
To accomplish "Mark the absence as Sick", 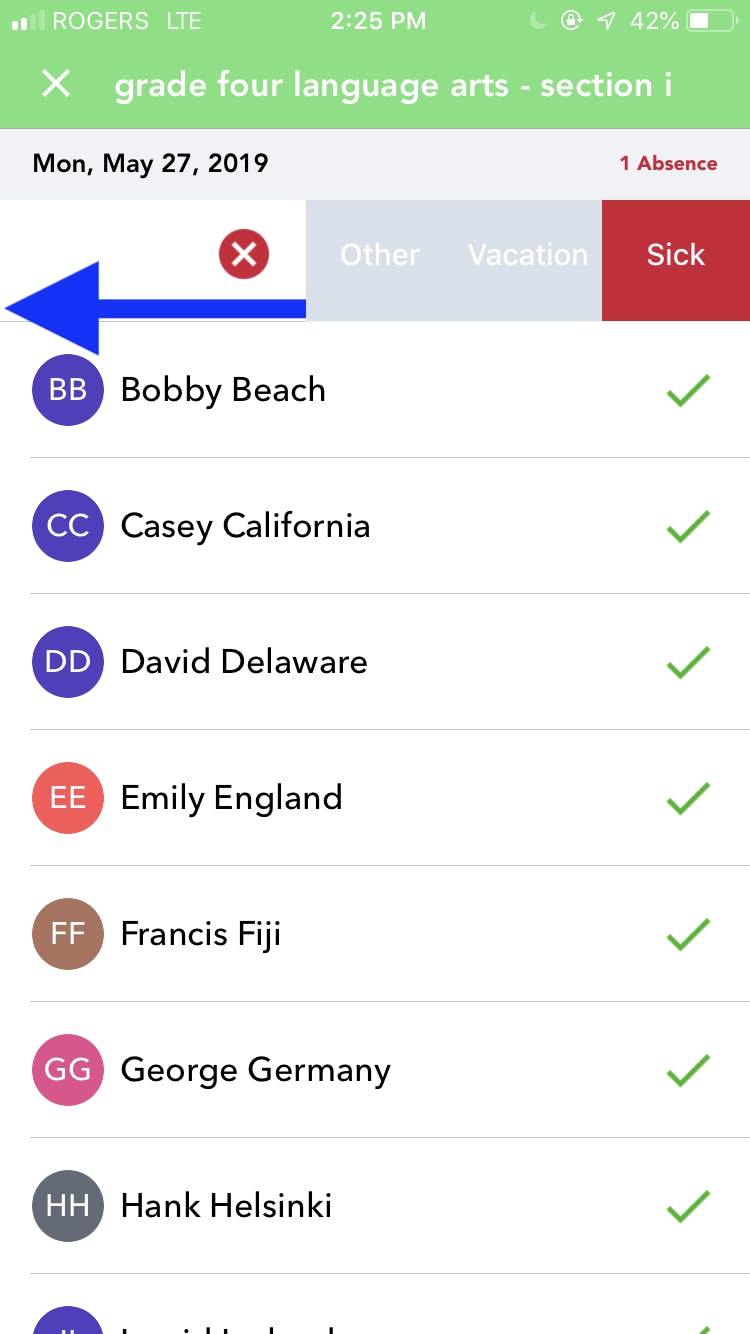I will 676,255.
